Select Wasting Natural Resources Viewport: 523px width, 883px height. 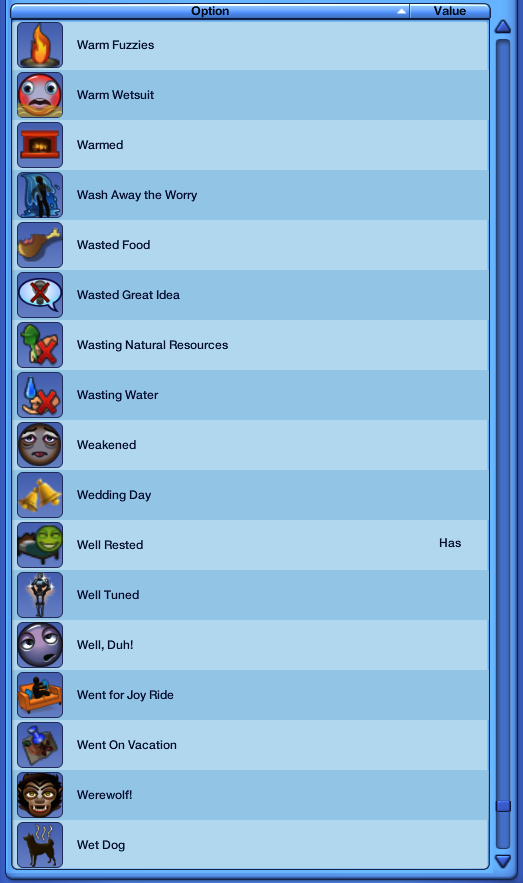[250, 345]
